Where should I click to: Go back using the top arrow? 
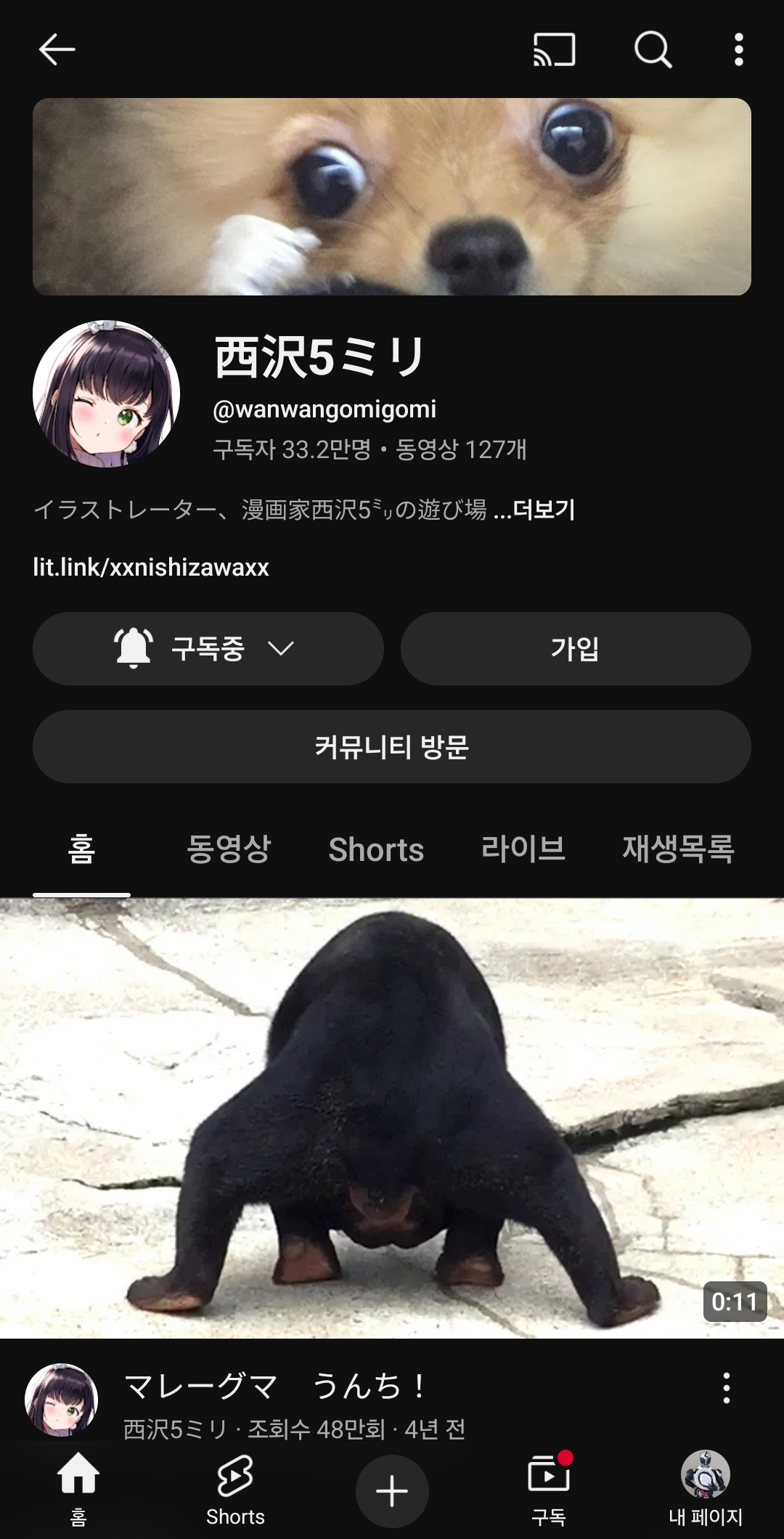[57, 49]
